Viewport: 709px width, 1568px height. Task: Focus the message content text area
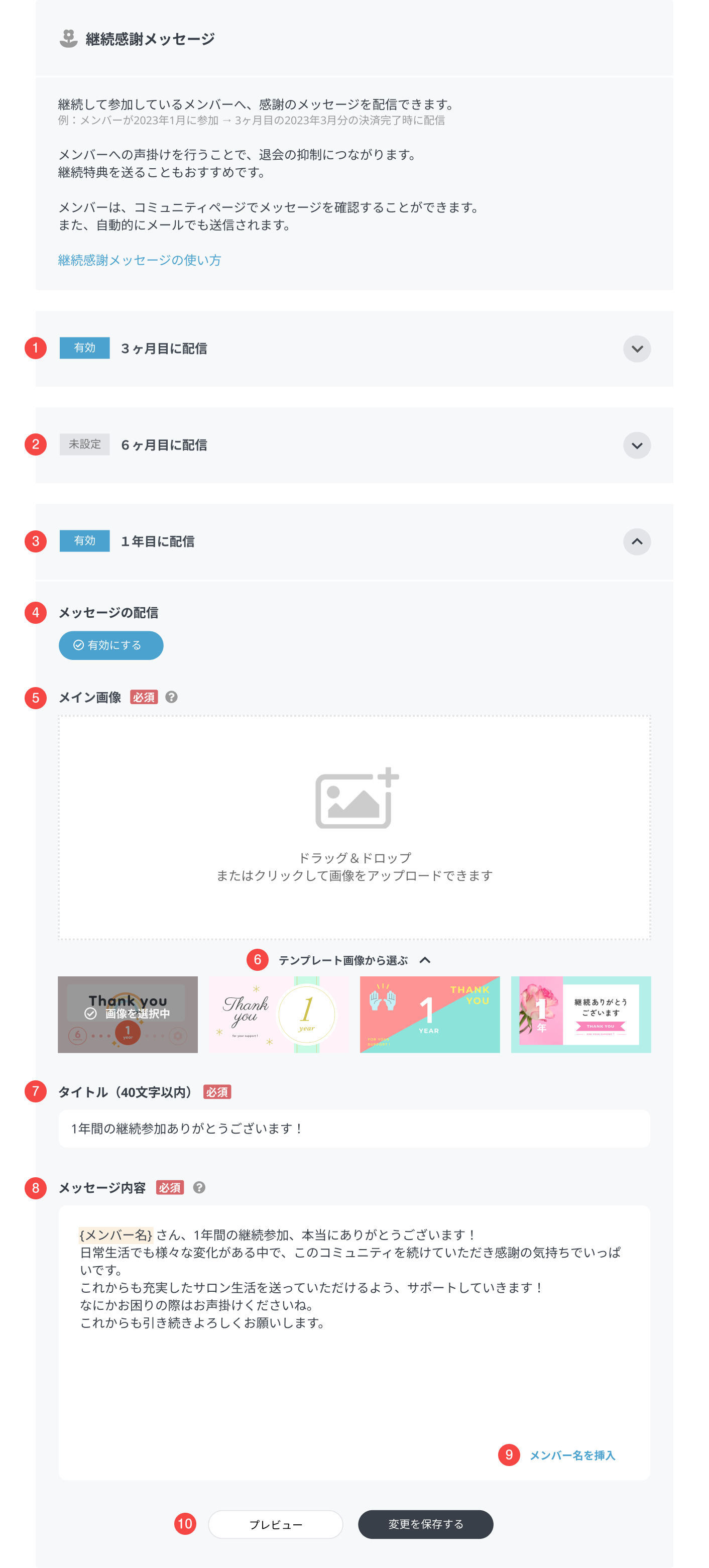coord(354,1370)
